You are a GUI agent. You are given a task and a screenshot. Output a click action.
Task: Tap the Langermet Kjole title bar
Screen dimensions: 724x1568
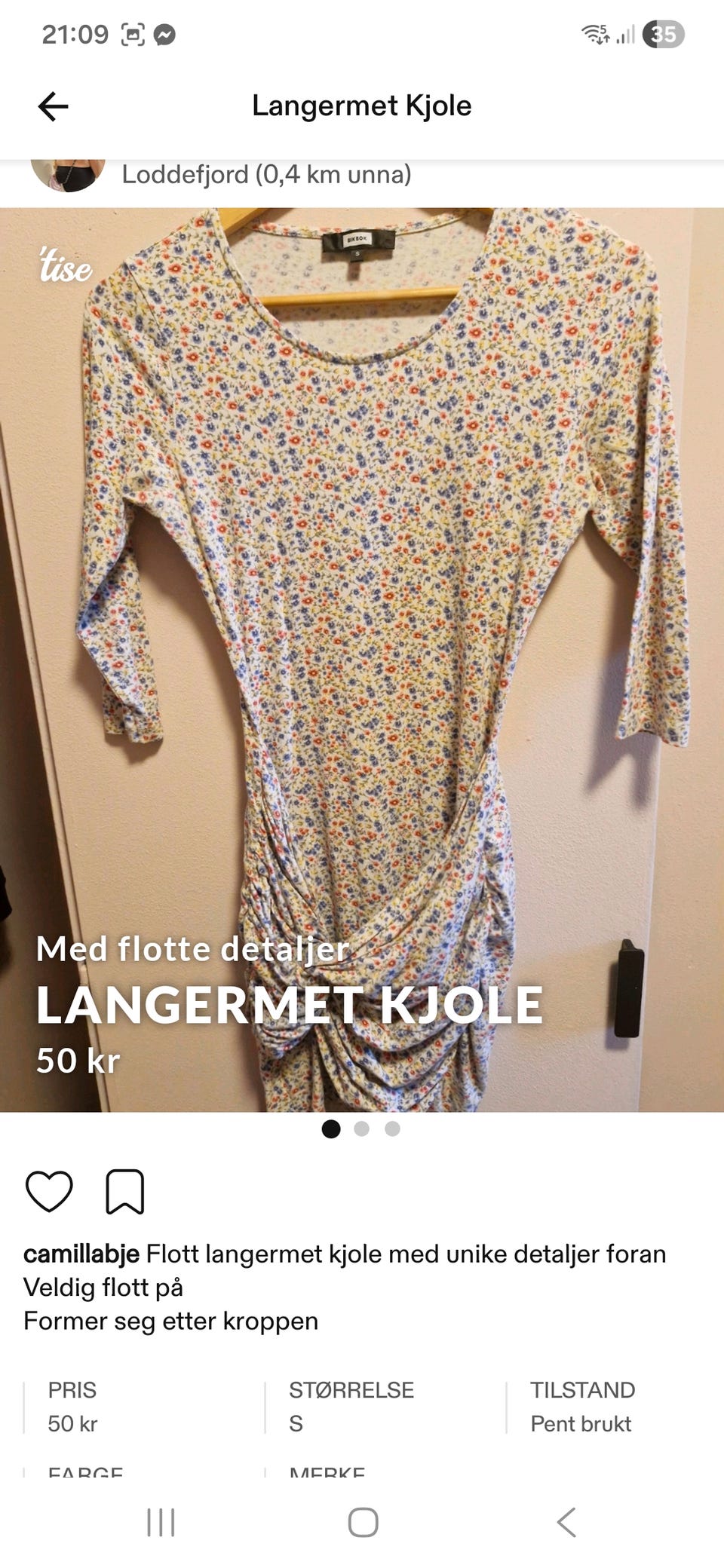click(x=362, y=105)
